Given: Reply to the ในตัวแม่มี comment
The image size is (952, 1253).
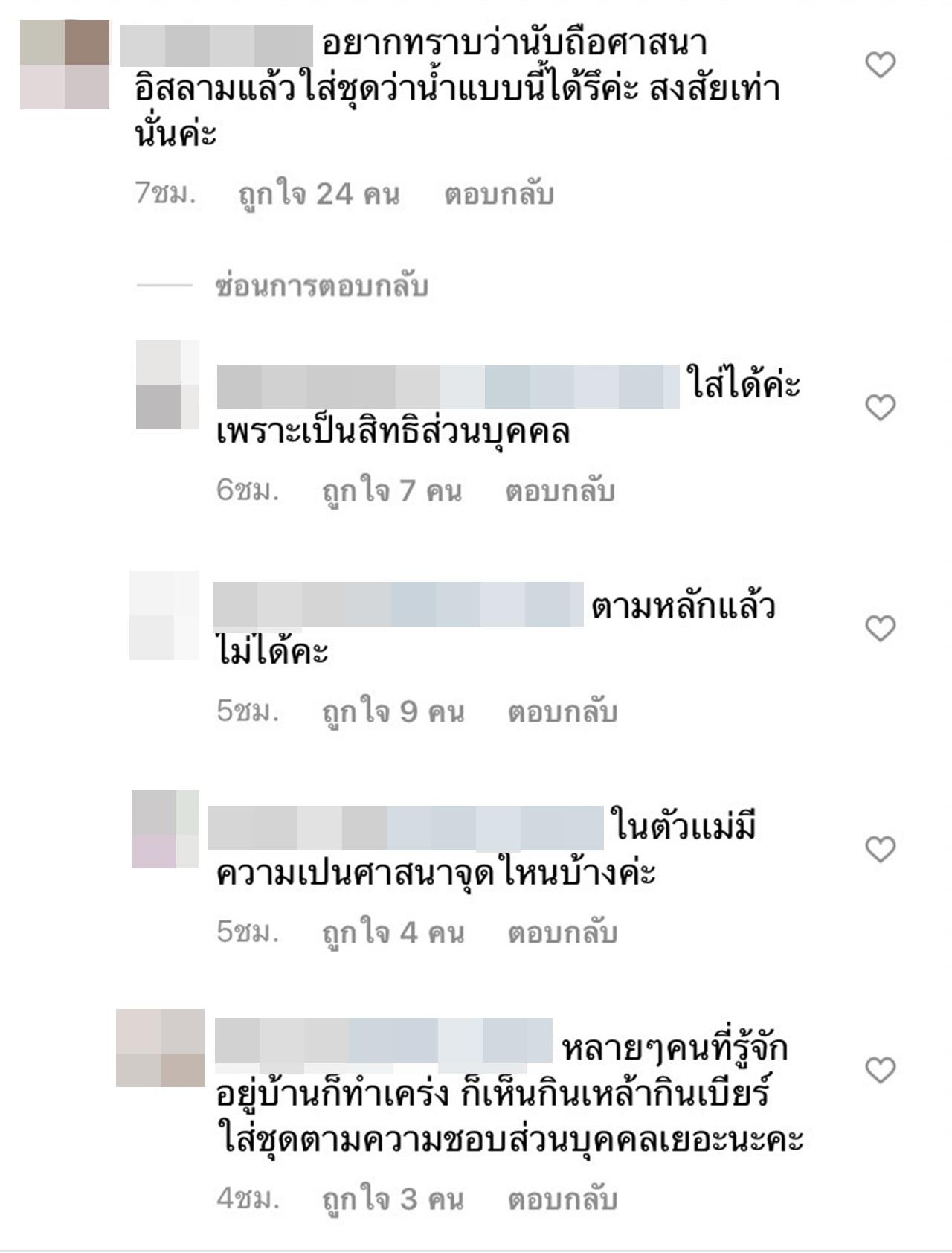Looking at the screenshot, I should point(562,932).
